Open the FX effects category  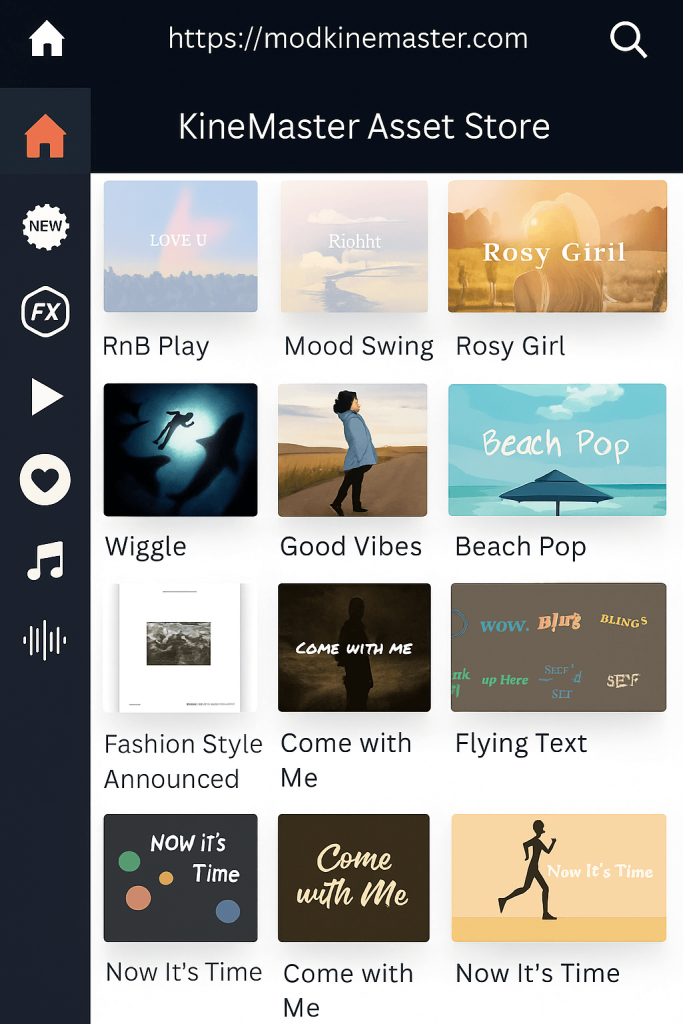coord(45,313)
